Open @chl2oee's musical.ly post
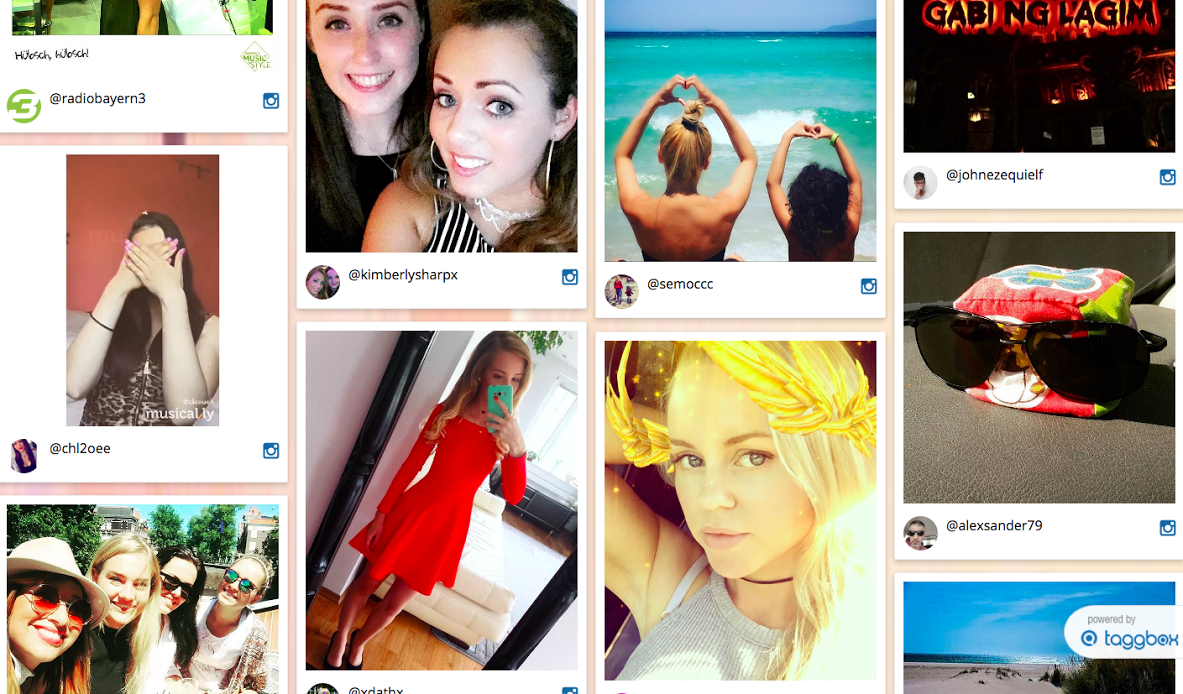The height and width of the screenshot is (694, 1183). (x=143, y=290)
